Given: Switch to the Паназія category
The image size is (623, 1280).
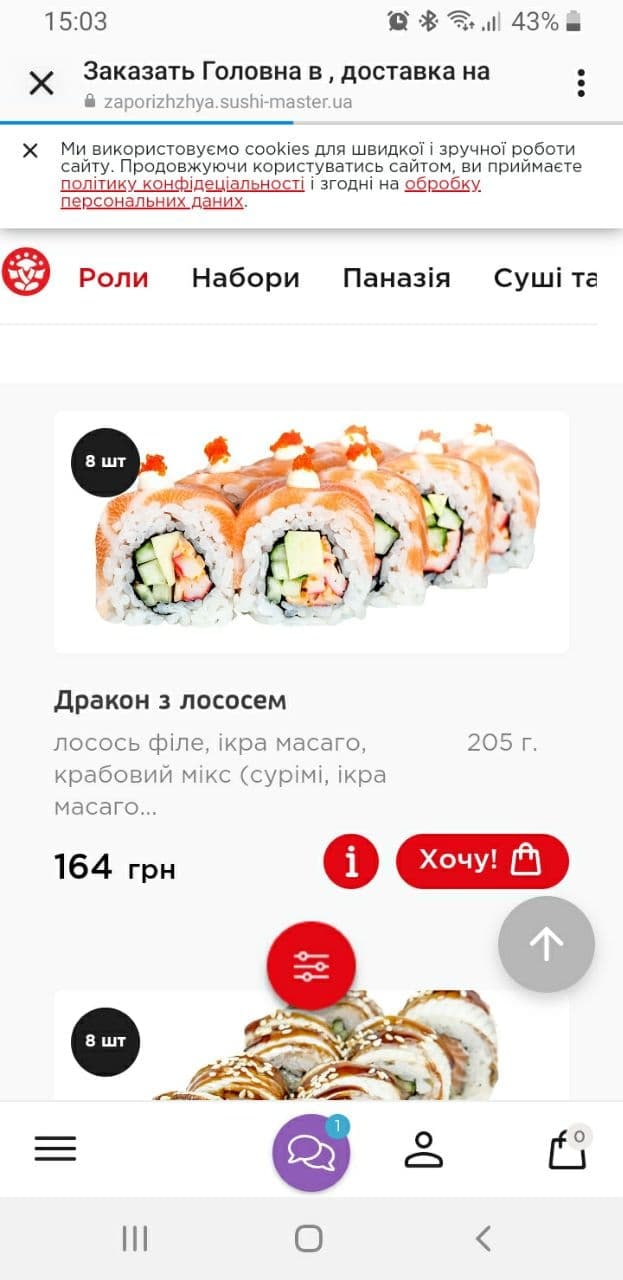Looking at the screenshot, I should coord(396,278).
